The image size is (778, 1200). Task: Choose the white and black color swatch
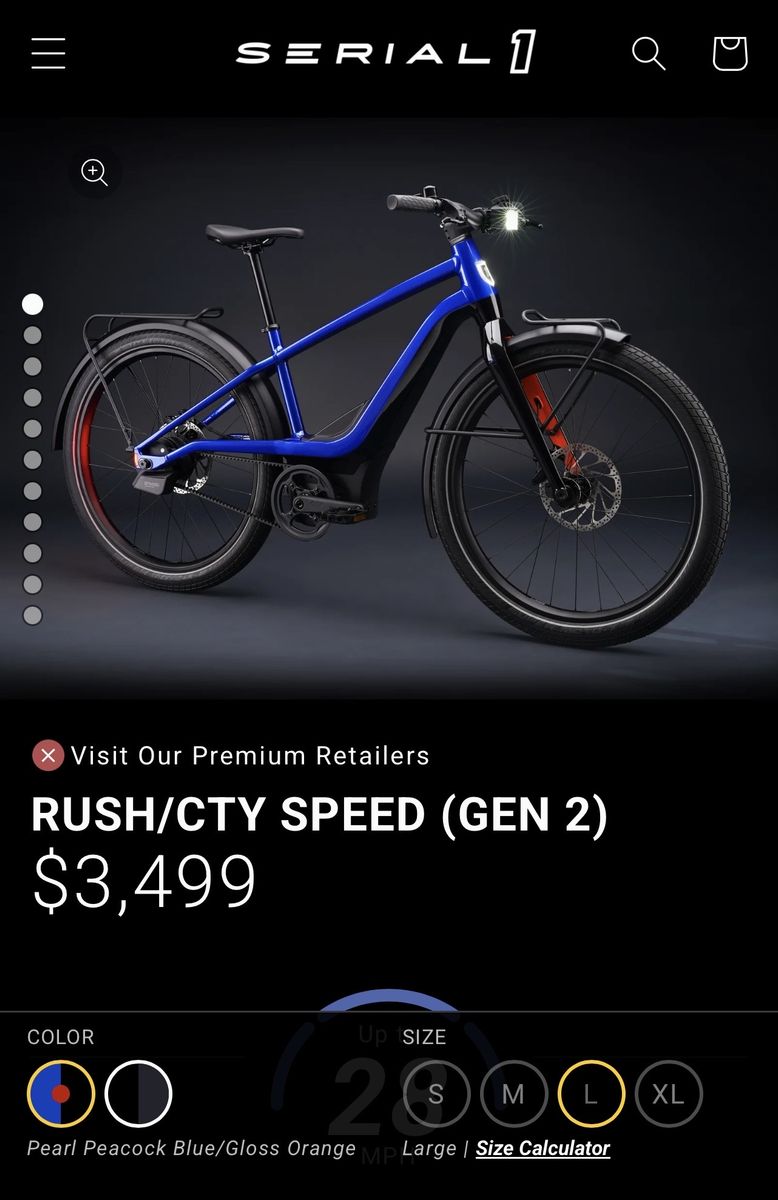(x=139, y=1094)
